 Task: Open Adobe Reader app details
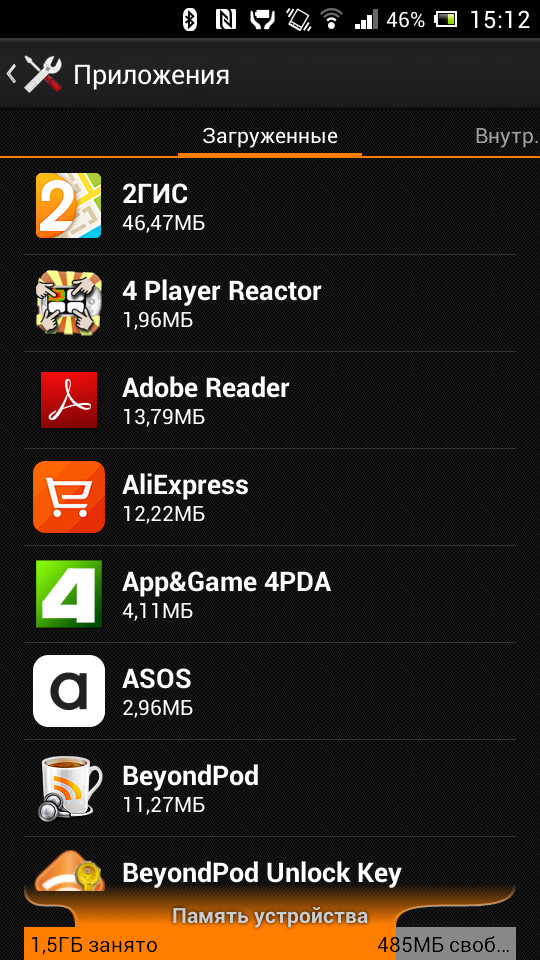click(270, 400)
